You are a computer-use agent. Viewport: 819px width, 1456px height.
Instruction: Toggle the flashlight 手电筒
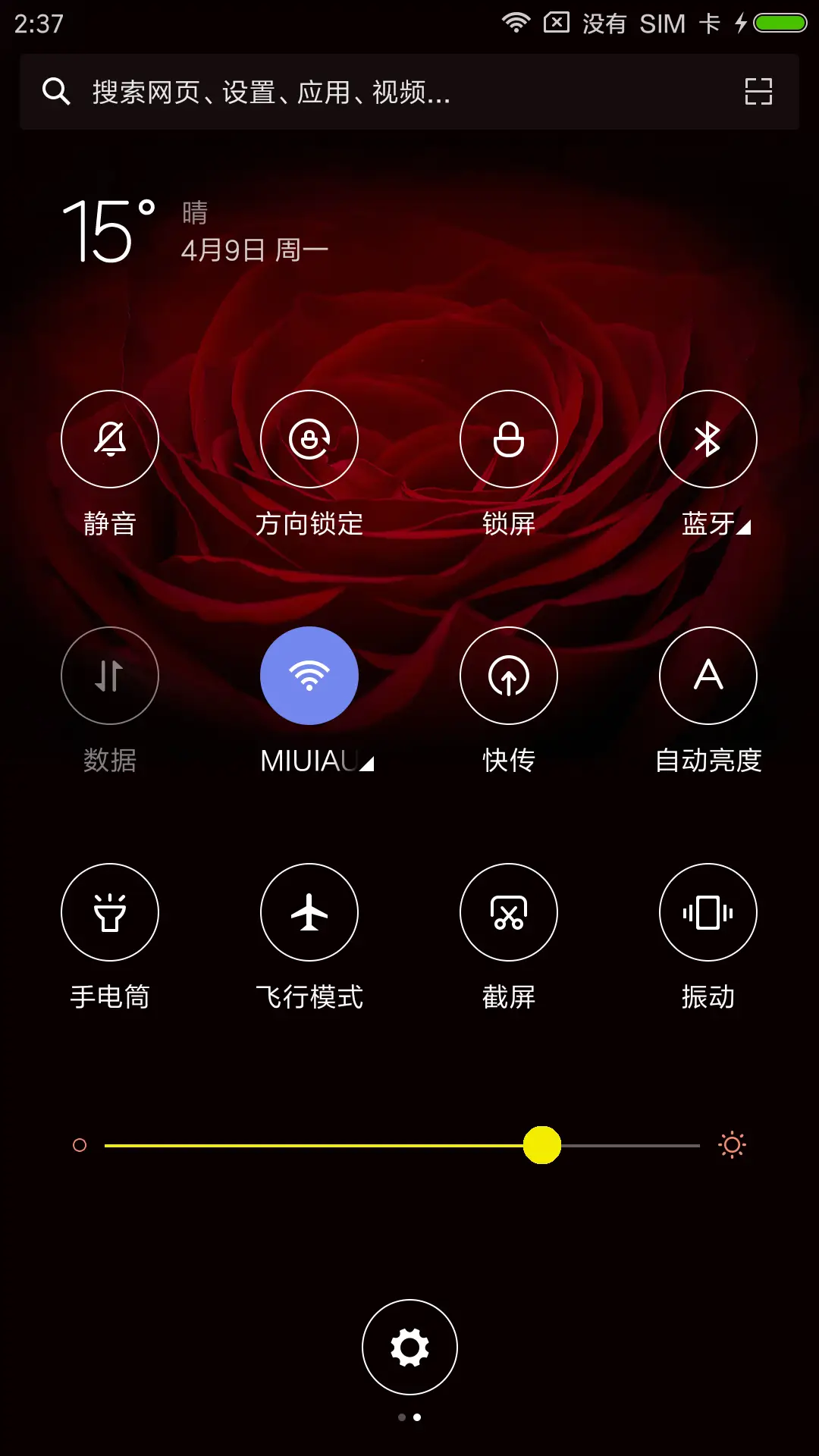point(109,912)
